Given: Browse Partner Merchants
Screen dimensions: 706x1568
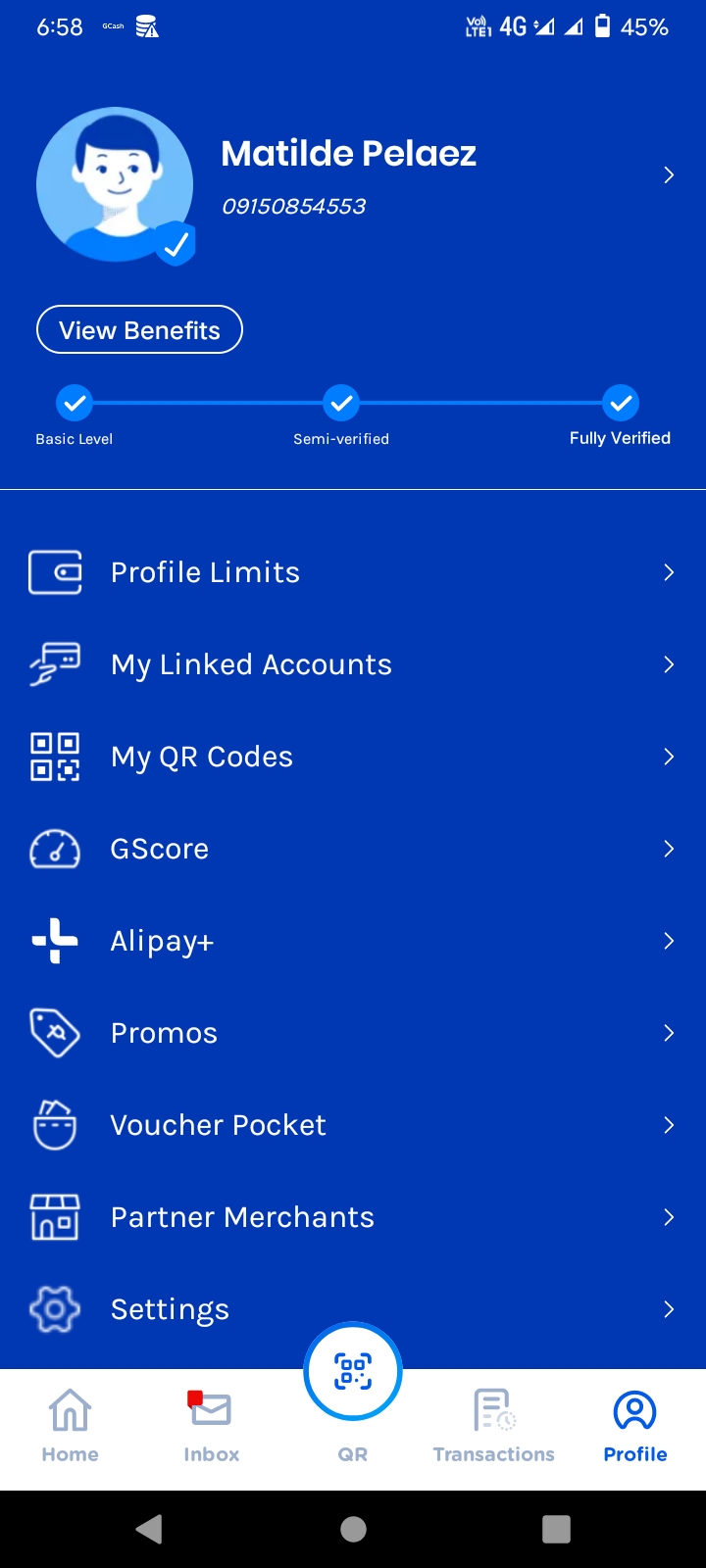Looking at the screenshot, I should click(353, 1217).
